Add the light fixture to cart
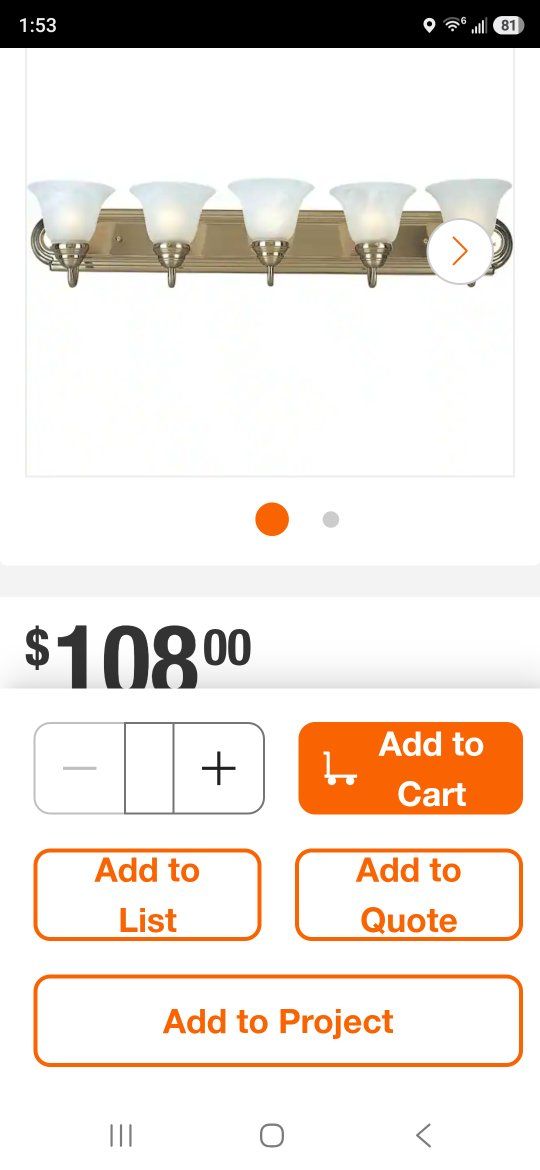Screen dimensions: 540x1170 (x=410, y=768)
